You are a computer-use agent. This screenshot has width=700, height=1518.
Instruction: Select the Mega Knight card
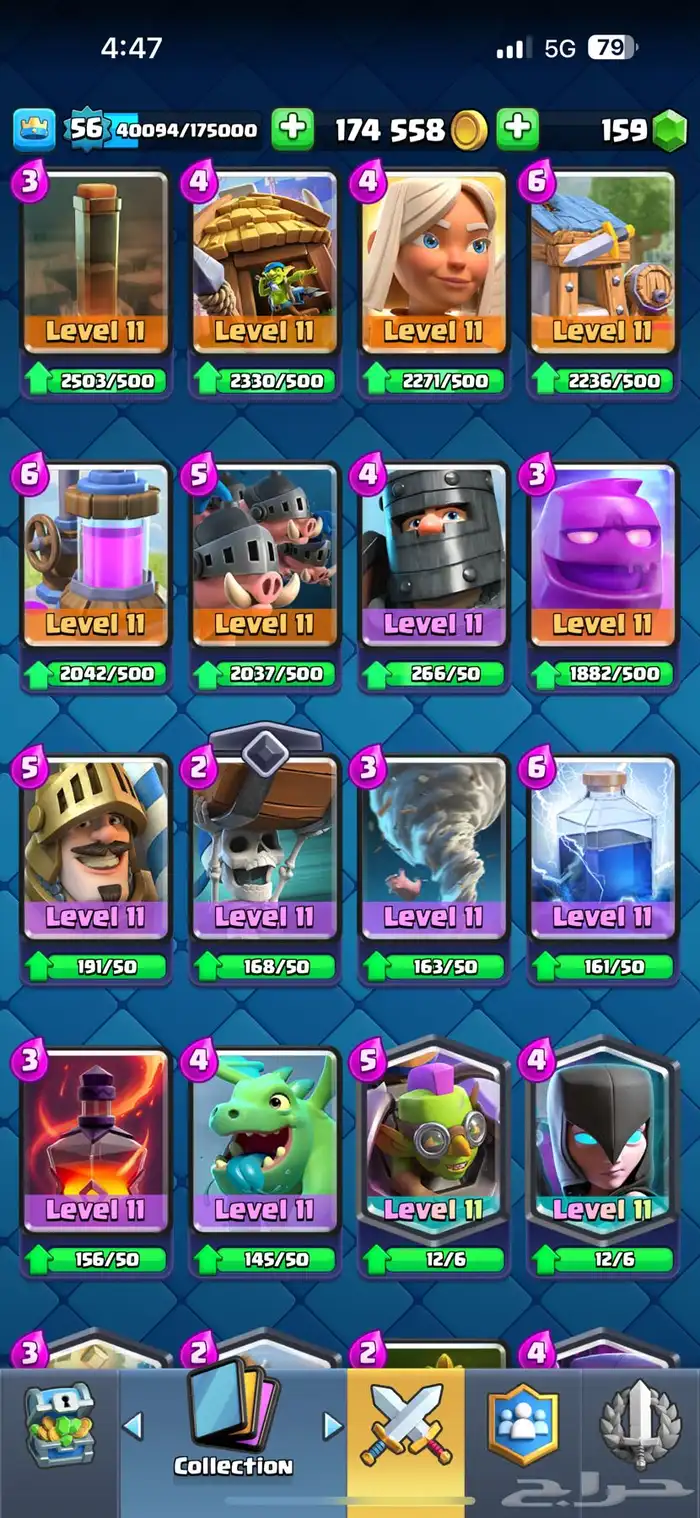point(433,555)
